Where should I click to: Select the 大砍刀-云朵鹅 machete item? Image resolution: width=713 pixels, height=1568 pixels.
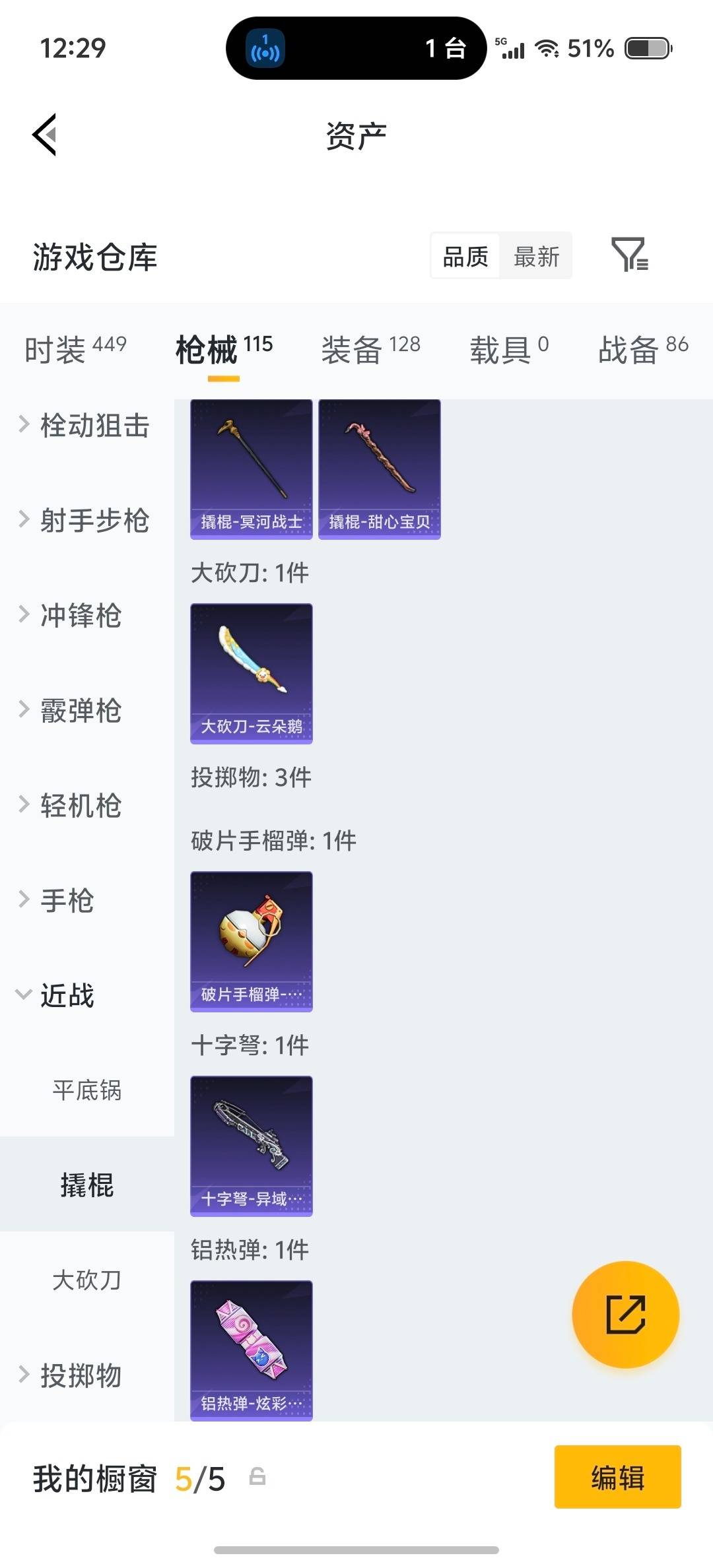tap(251, 673)
